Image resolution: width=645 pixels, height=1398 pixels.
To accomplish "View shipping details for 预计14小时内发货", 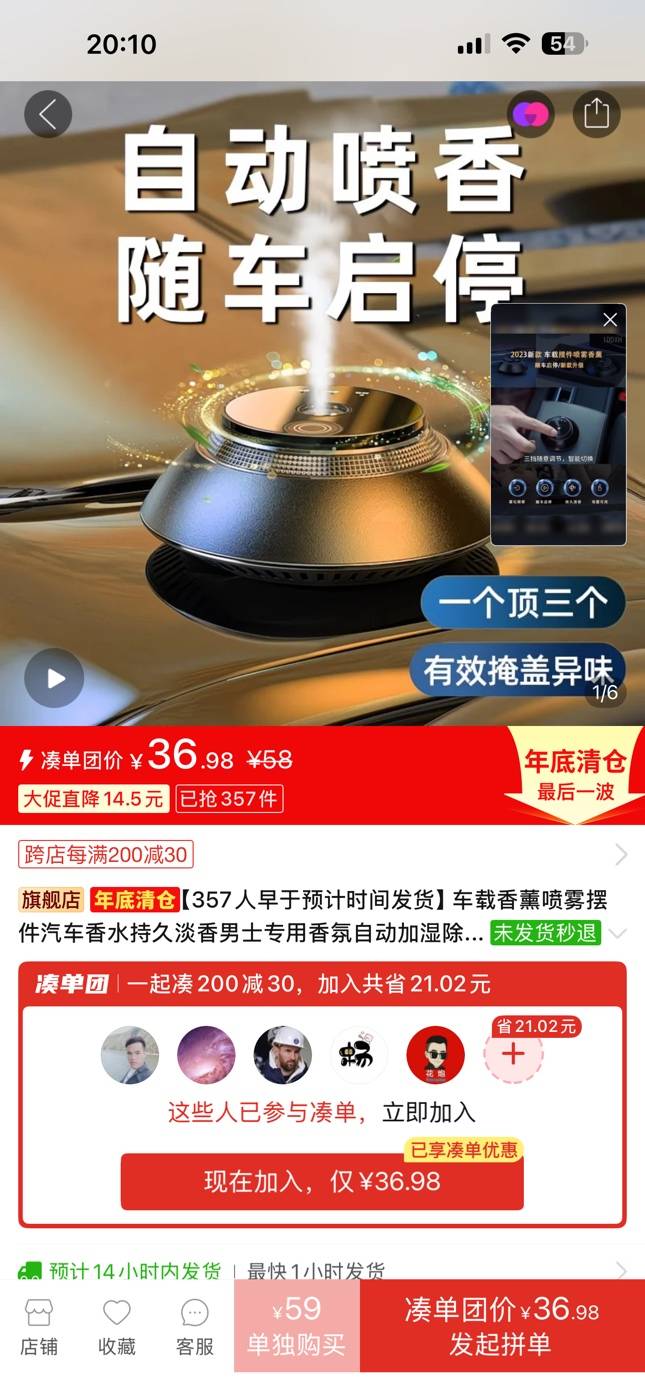I will (x=320, y=1271).
